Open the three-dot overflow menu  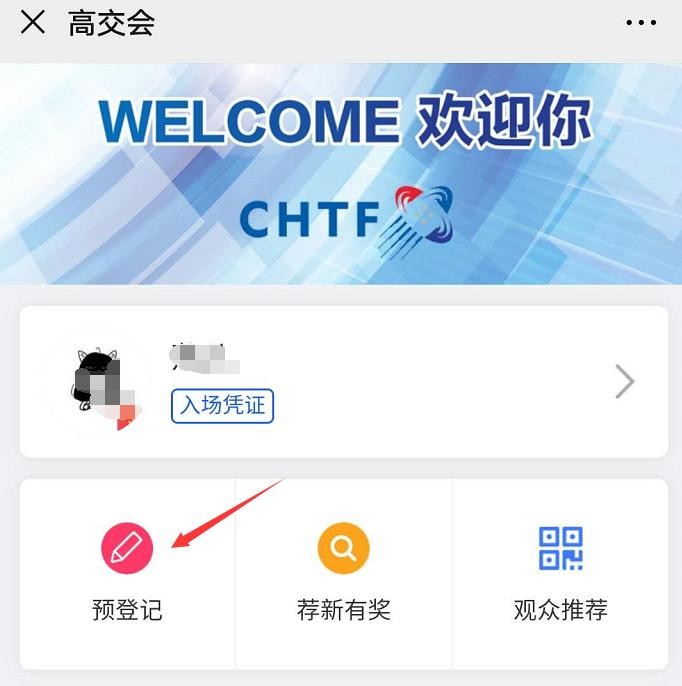pos(641,23)
